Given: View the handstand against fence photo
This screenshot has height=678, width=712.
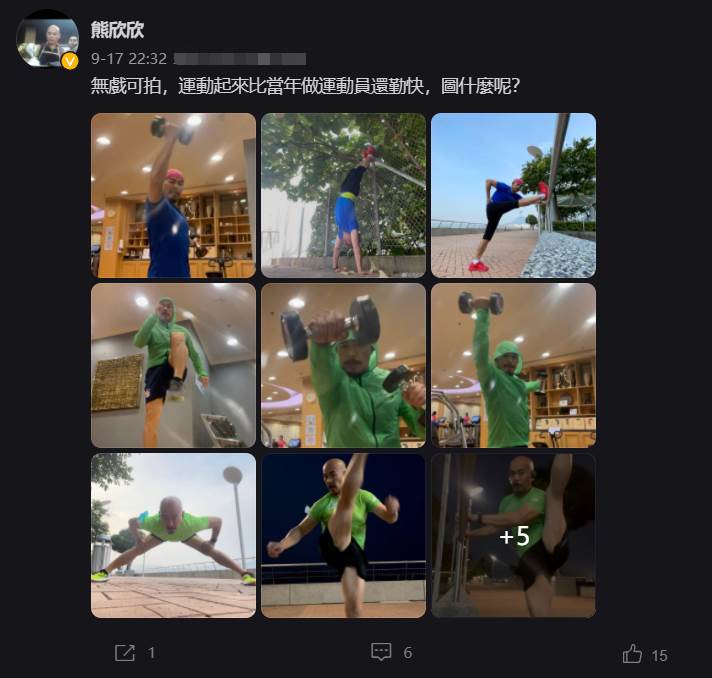Looking at the screenshot, I should 343,195.
